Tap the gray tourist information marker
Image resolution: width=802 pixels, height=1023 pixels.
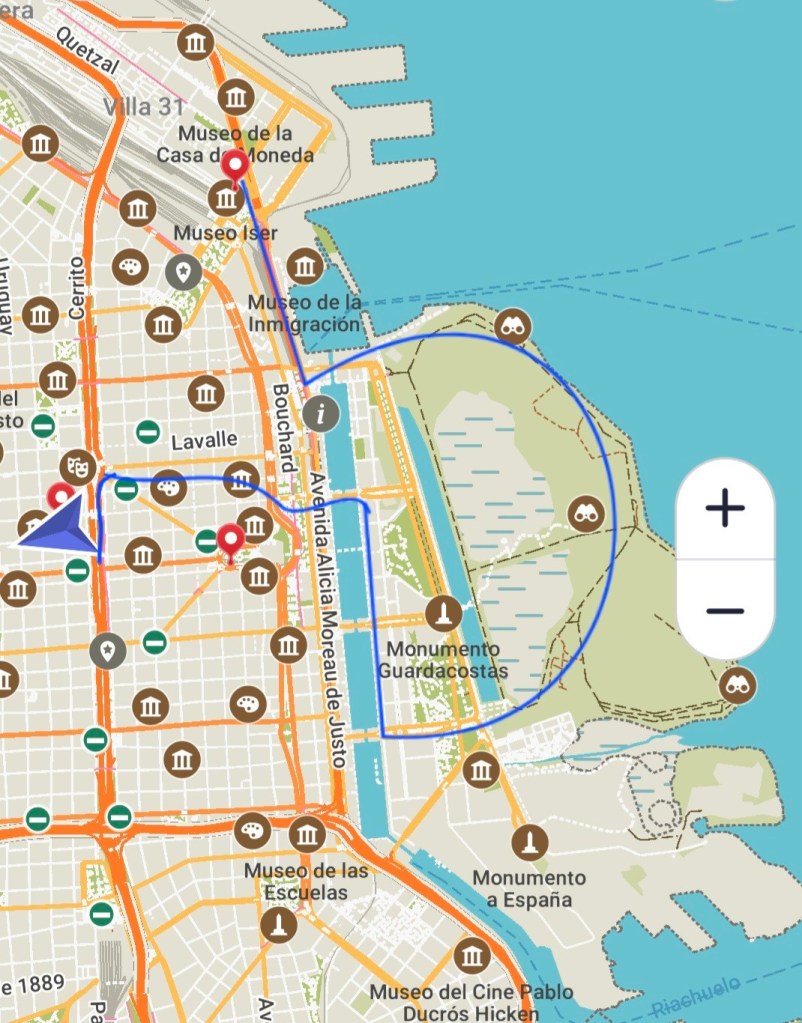coord(321,412)
